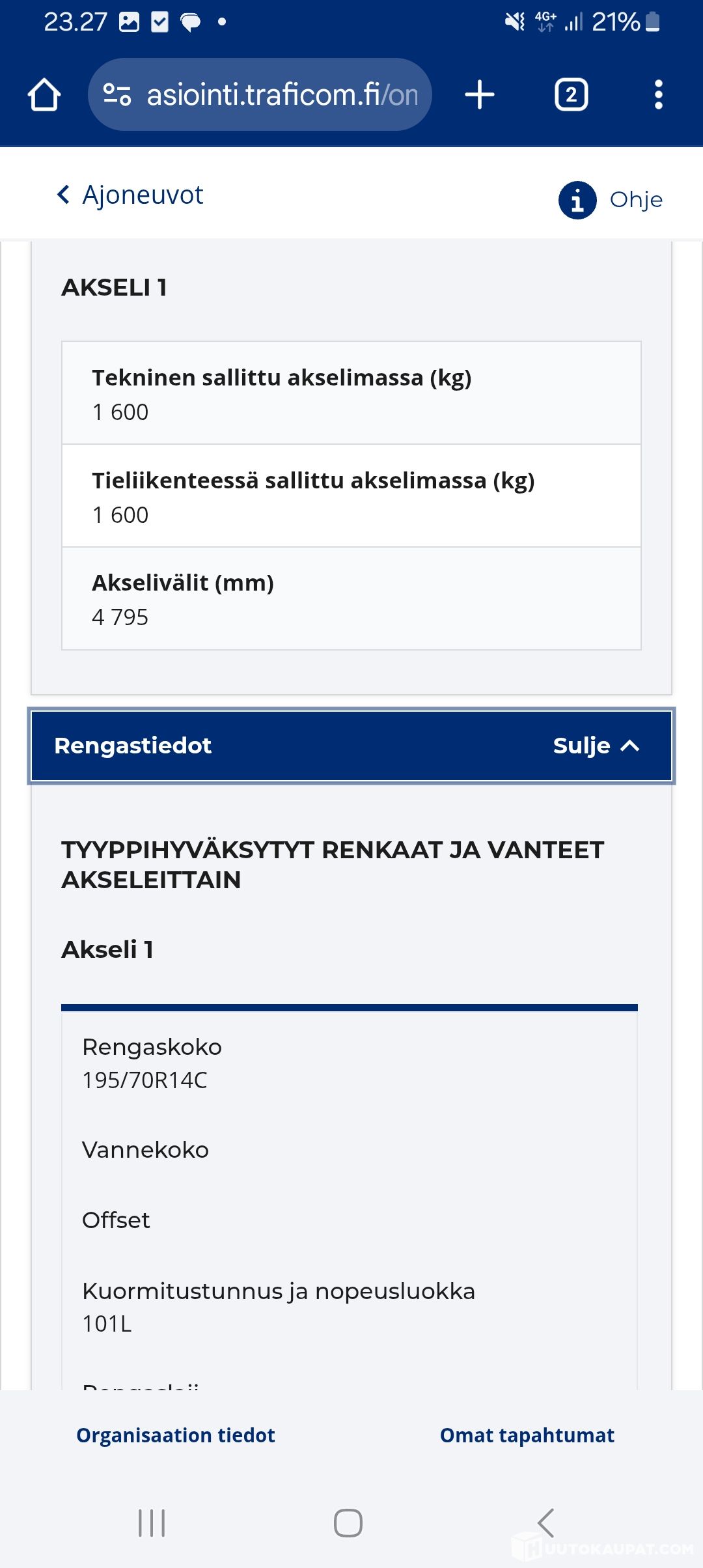Open Organisaation tiedot link
703x1568 pixels.
176,1435
